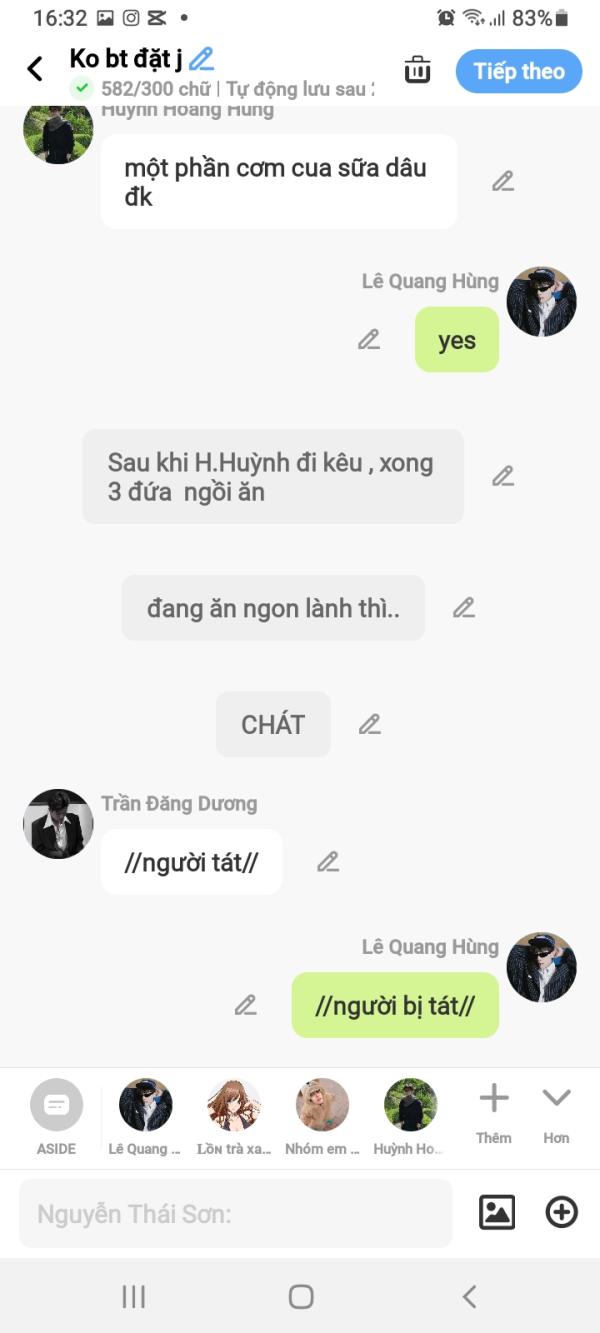Image resolution: width=600 pixels, height=1333 pixels.
Task: Select character Lồn trà xa in the bar
Action: point(233,1116)
